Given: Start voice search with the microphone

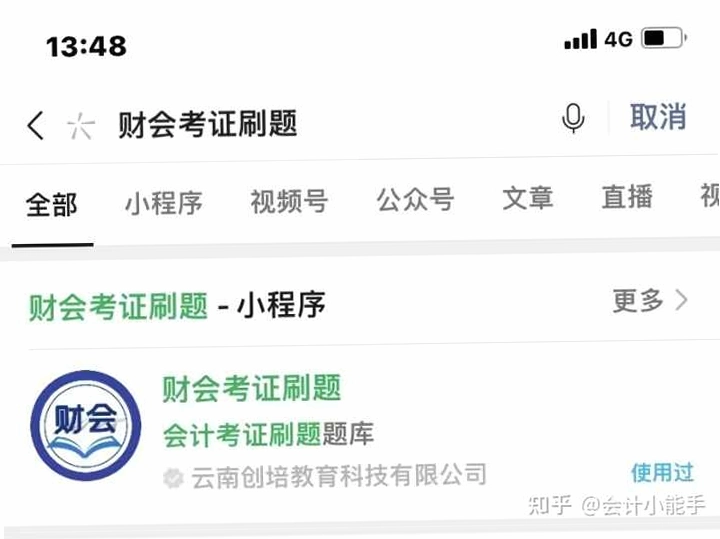Looking at the screenshot, I should tap(574, 118).
